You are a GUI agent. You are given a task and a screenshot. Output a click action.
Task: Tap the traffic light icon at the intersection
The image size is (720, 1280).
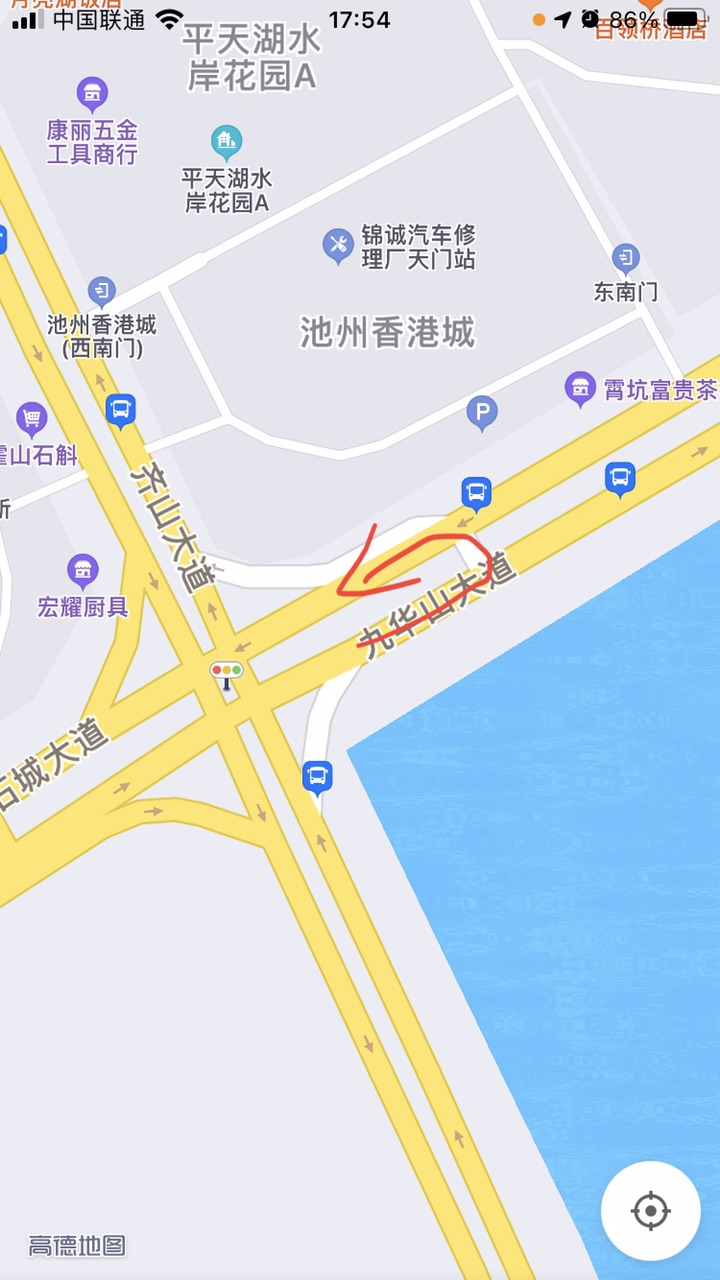coord(227,674)
